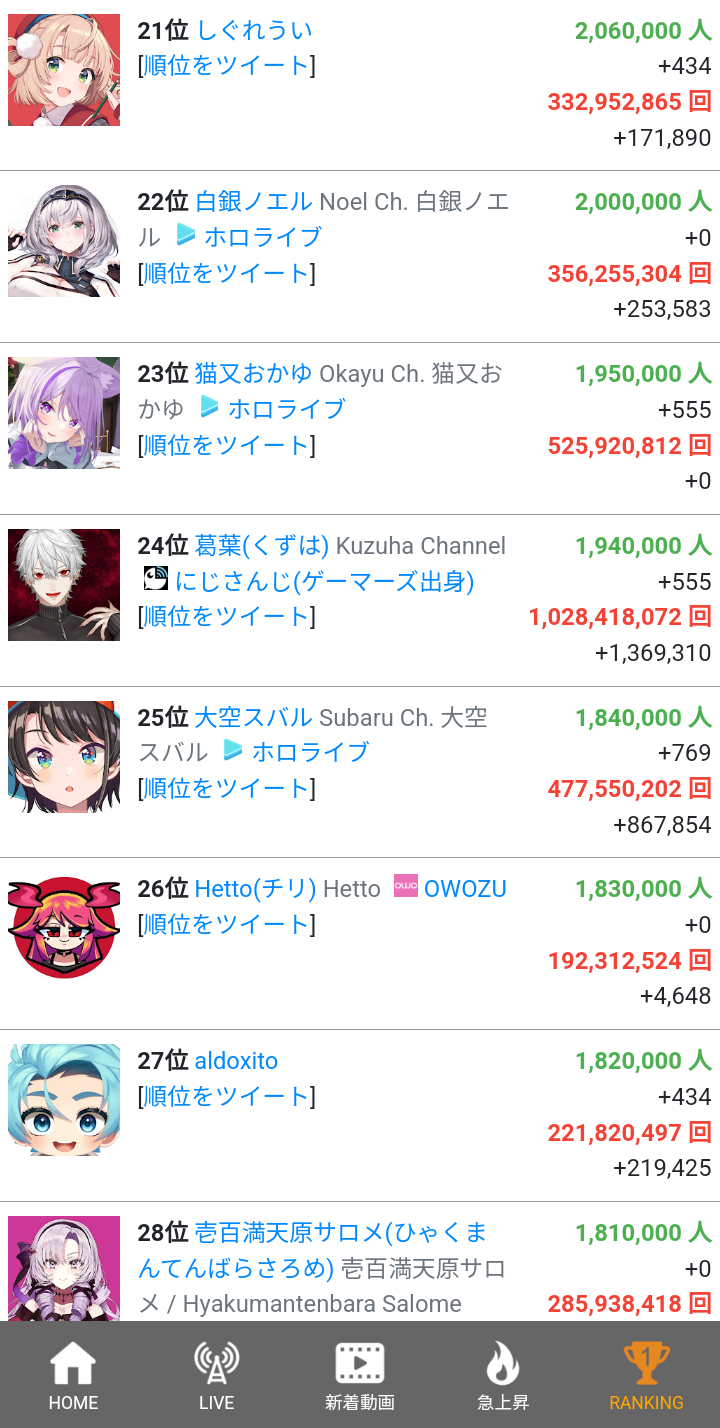This screenshot has width=720, height=1428.
Task: Open aldoxito channel page
Action: (x=236, y=1061)
